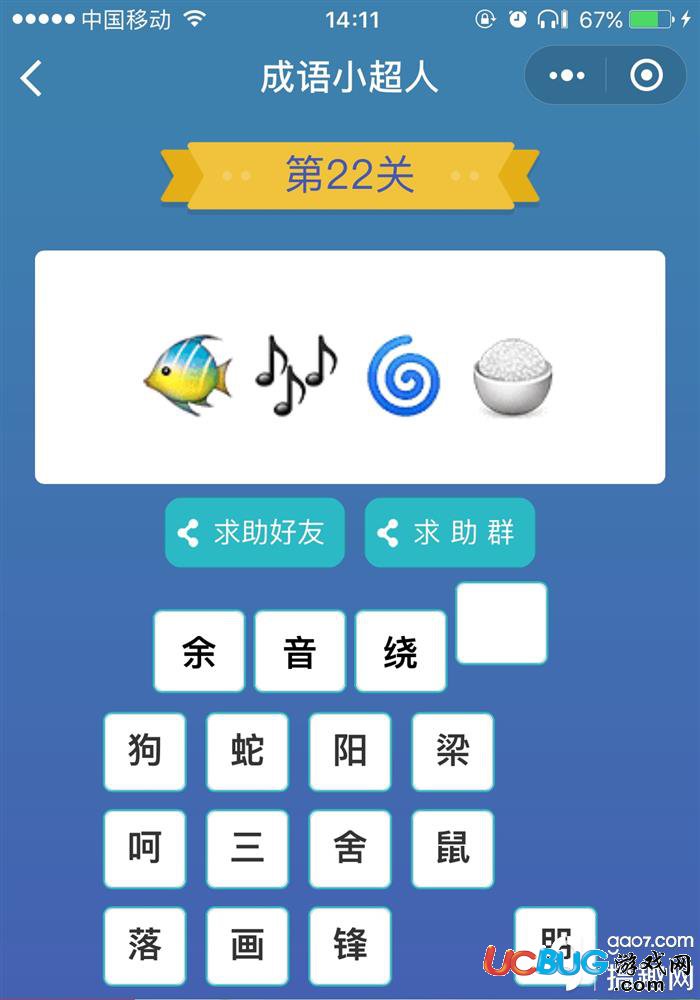
Task: Choose the character 锋
Action: pyautogui.click(x=350, y=945)
